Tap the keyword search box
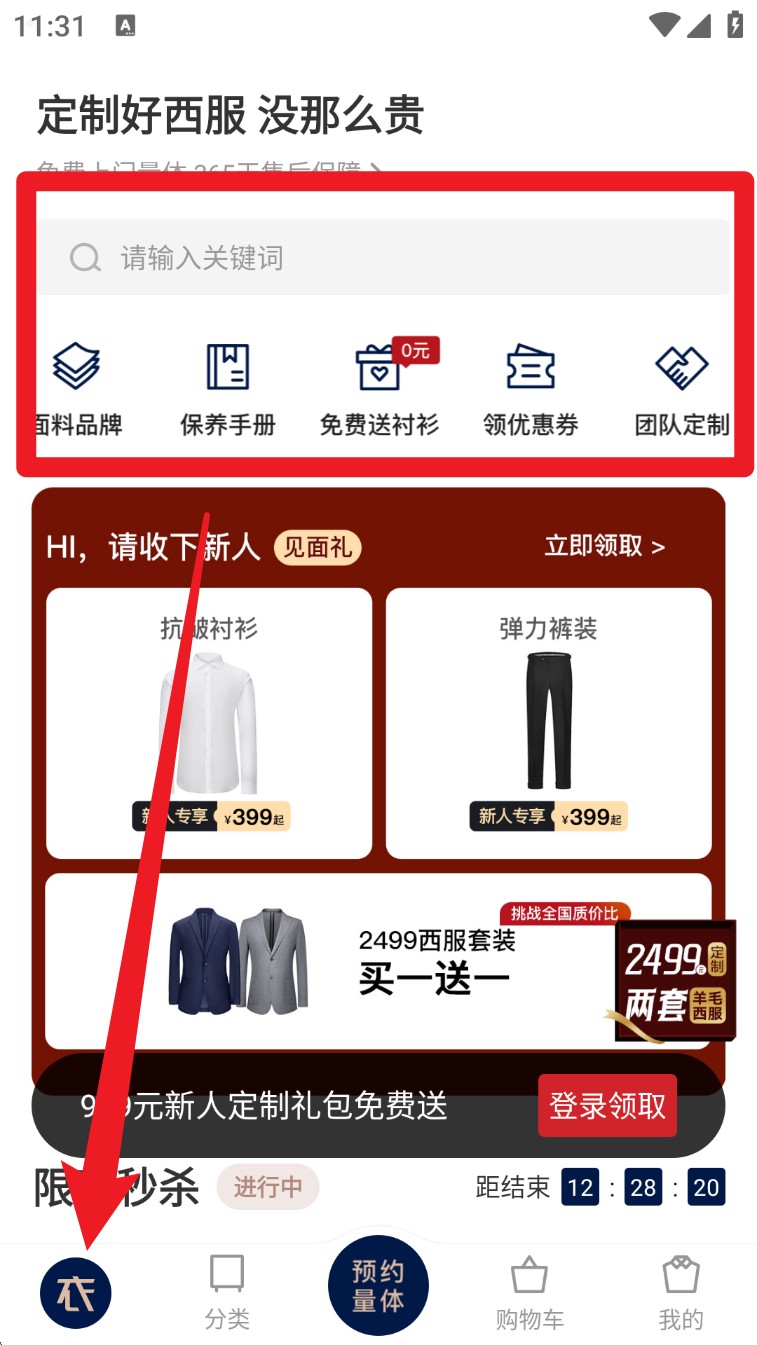The image size is (757, 1345). click(383, 258)
